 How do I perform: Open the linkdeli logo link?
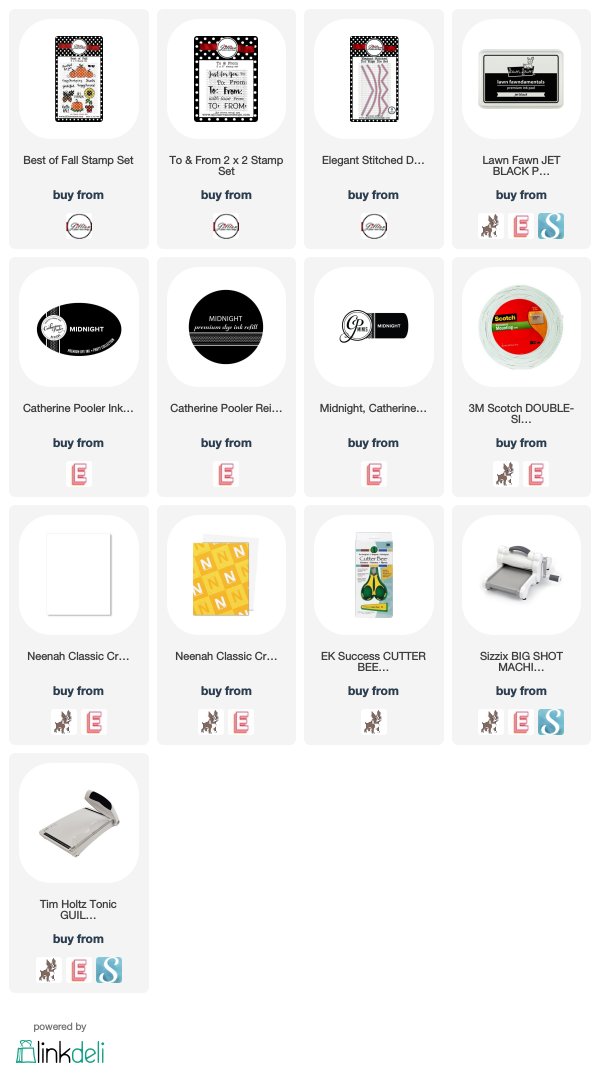click(61, 1052)
